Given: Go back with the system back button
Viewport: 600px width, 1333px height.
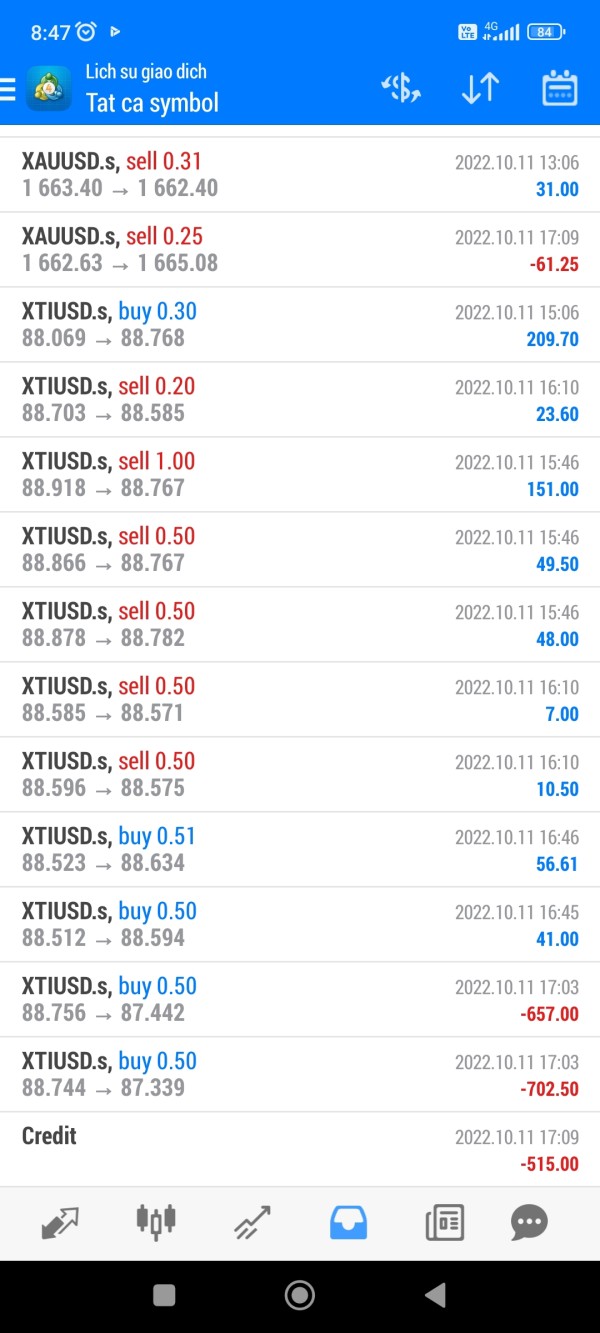Looking at the screenshot, I should coord(435,1296).
